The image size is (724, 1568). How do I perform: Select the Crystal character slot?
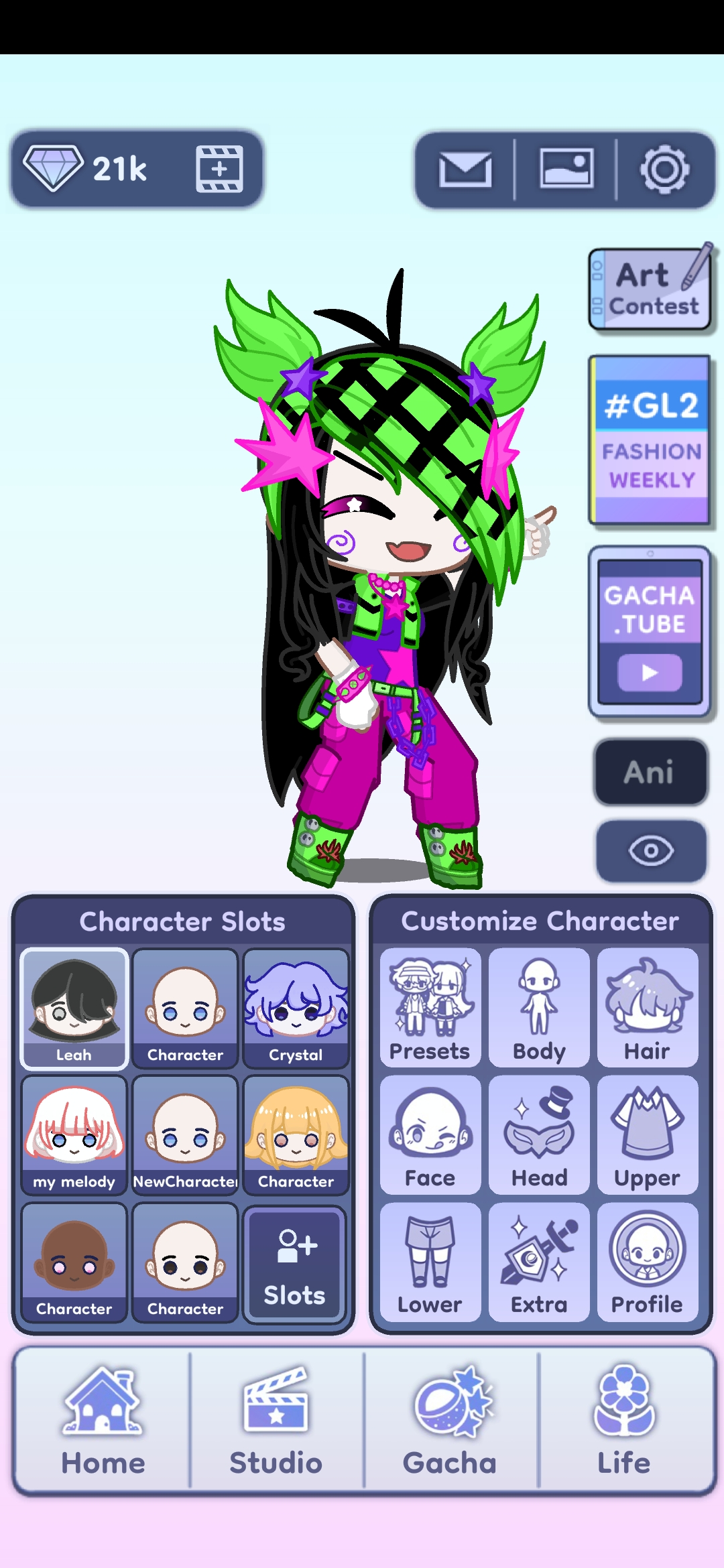tap(296, 1008)
